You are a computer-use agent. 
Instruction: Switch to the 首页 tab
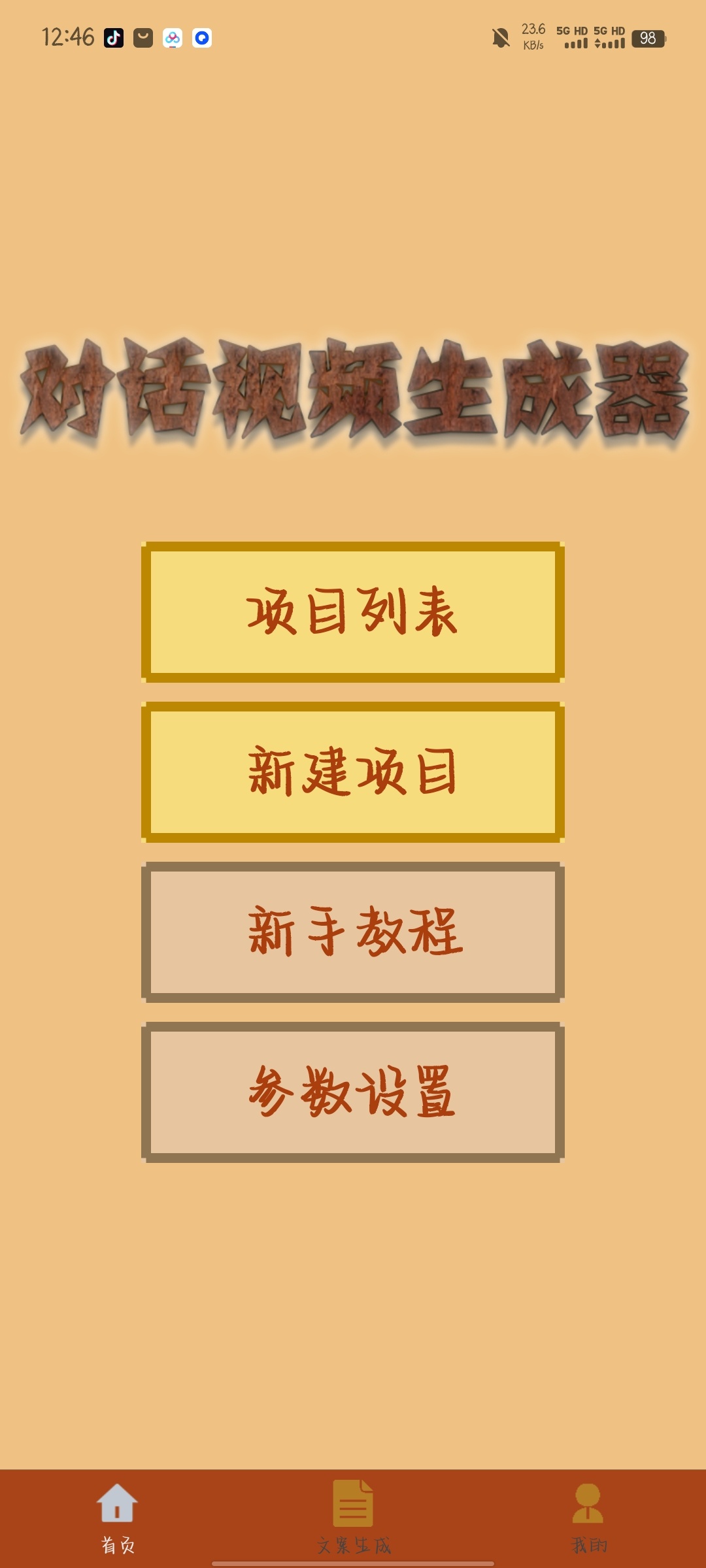coord(118,1517)
